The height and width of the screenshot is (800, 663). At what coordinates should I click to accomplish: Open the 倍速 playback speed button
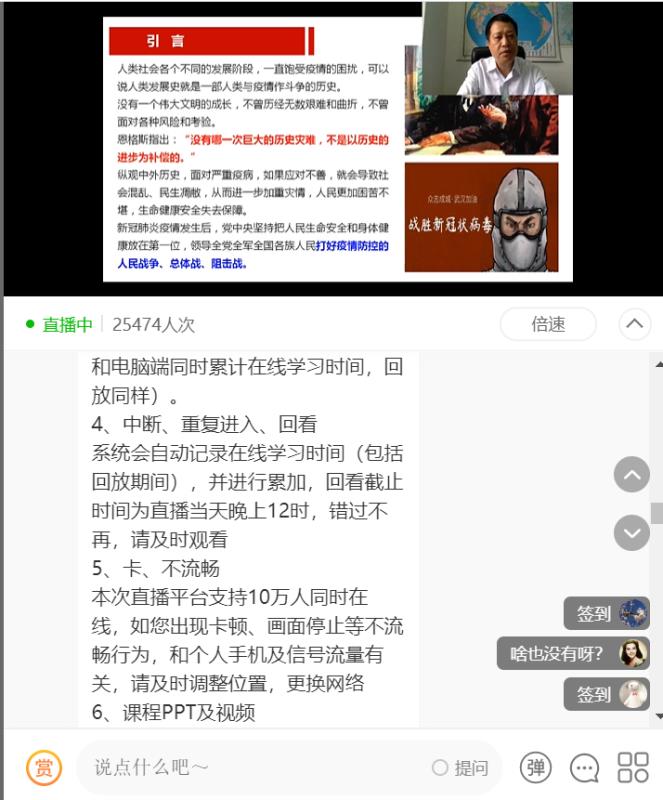(548, 324)
